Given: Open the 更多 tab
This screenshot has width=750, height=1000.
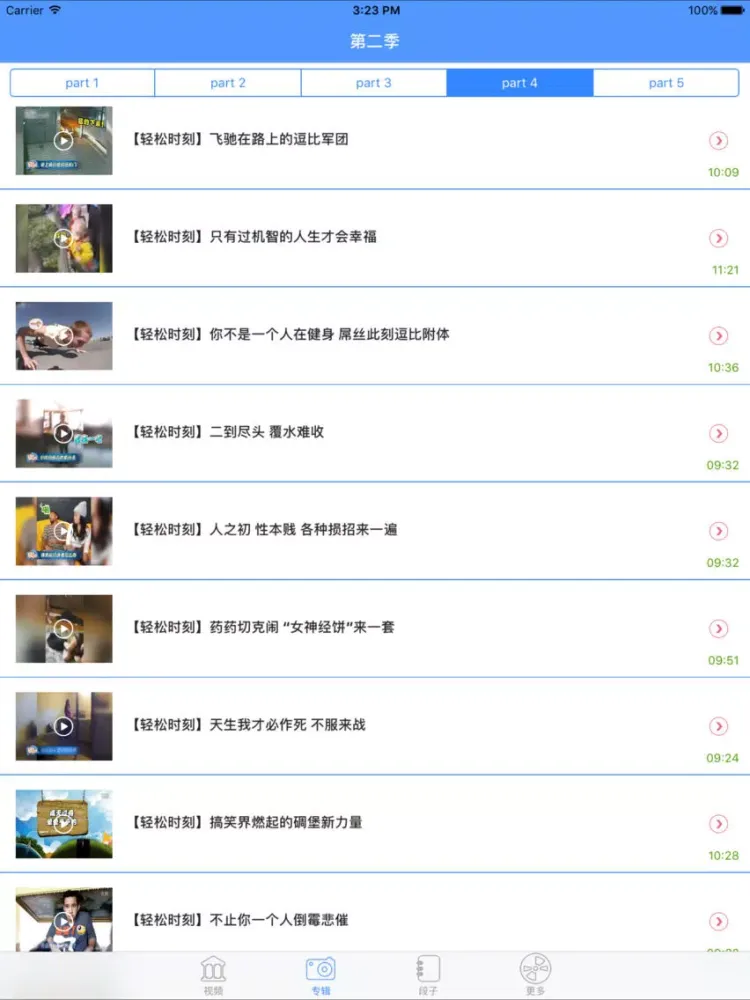Looking at the screenshot, I should click(535, 975).
